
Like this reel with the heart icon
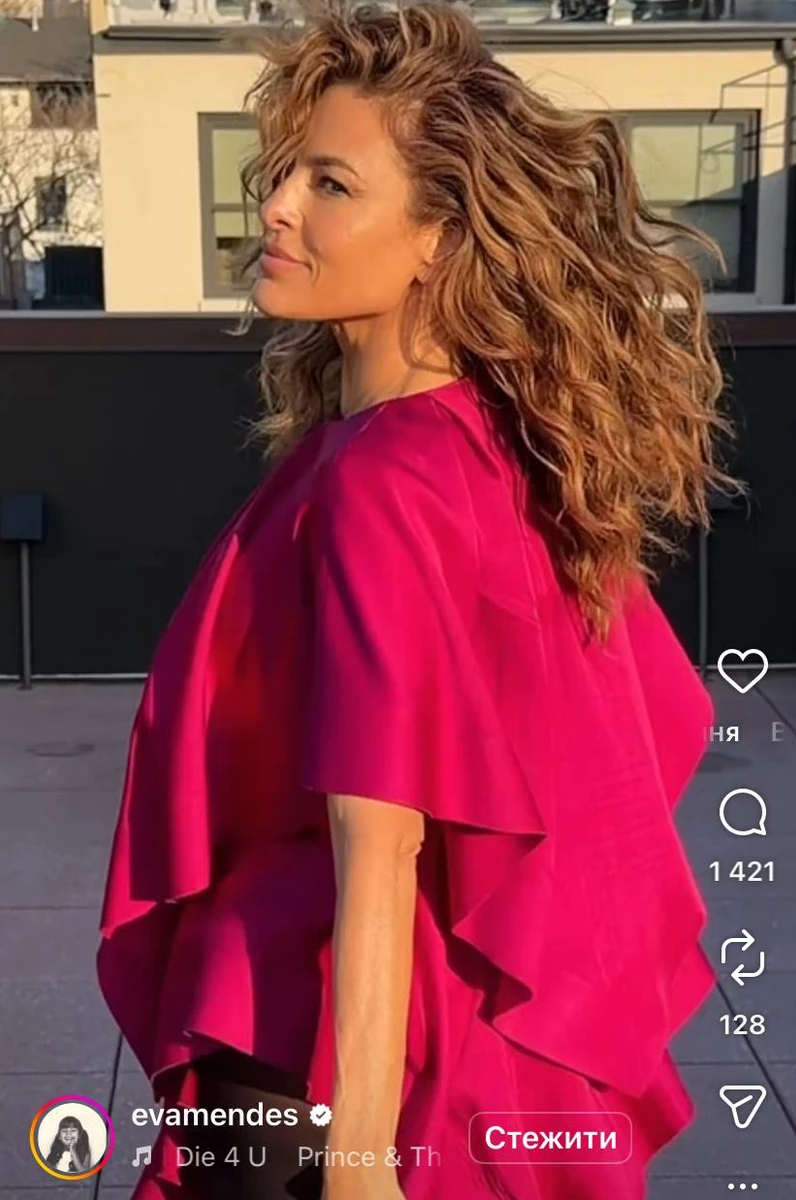(x=742, y=670)
